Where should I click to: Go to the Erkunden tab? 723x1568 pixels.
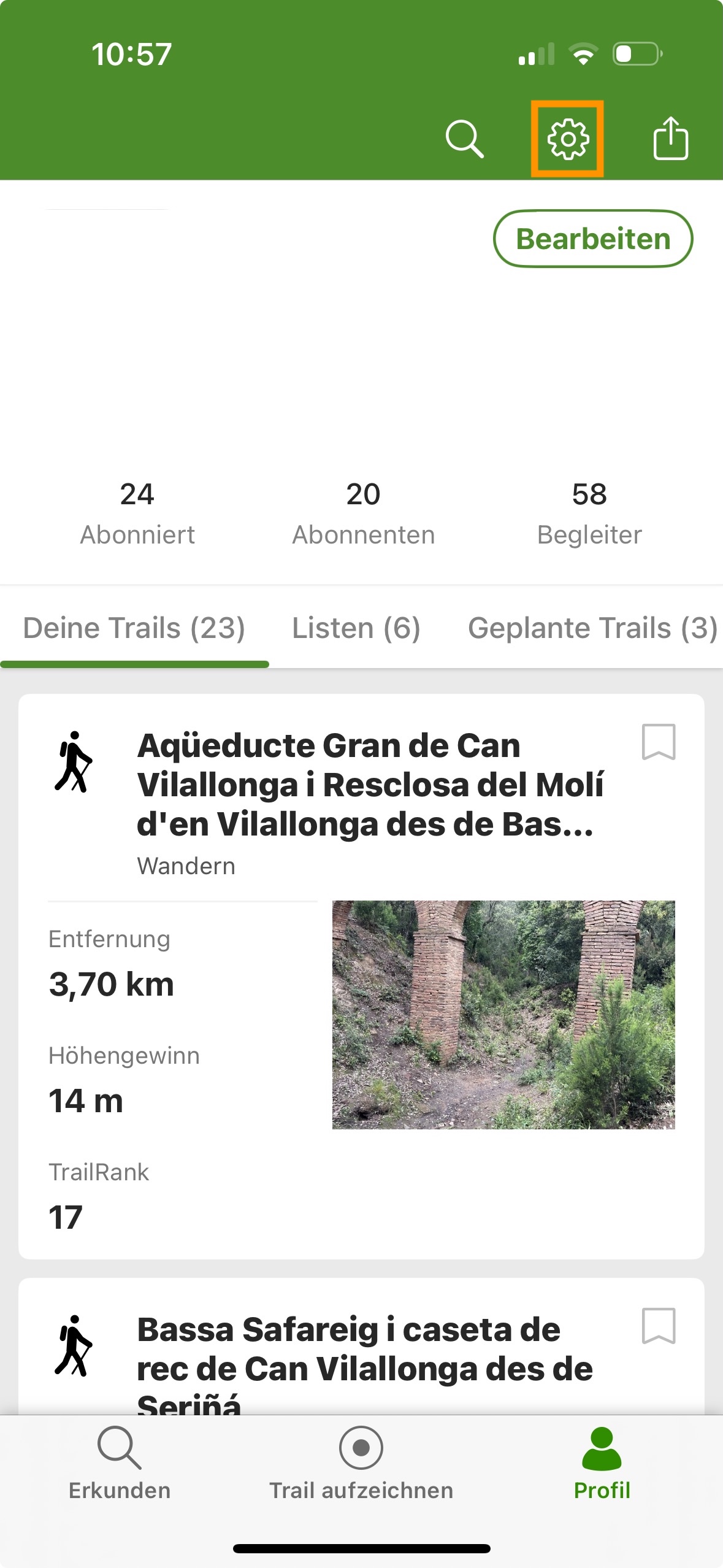point(120,1464)
